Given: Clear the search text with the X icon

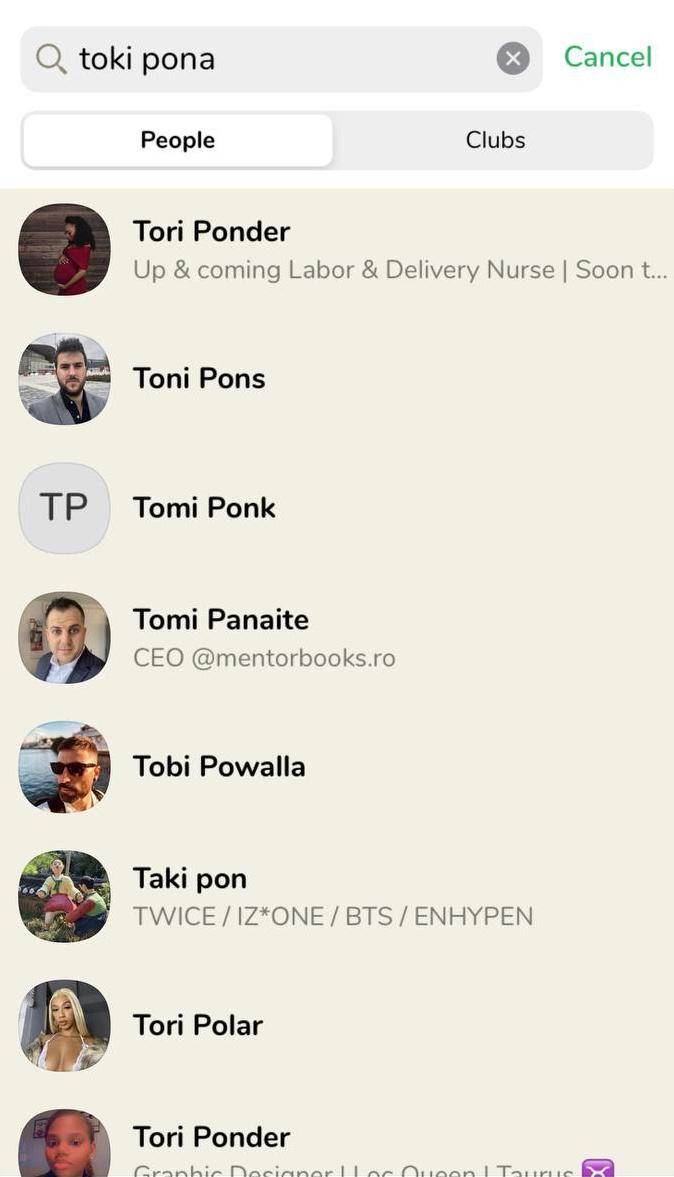Looking at the screenshot, I should [513, 59].
